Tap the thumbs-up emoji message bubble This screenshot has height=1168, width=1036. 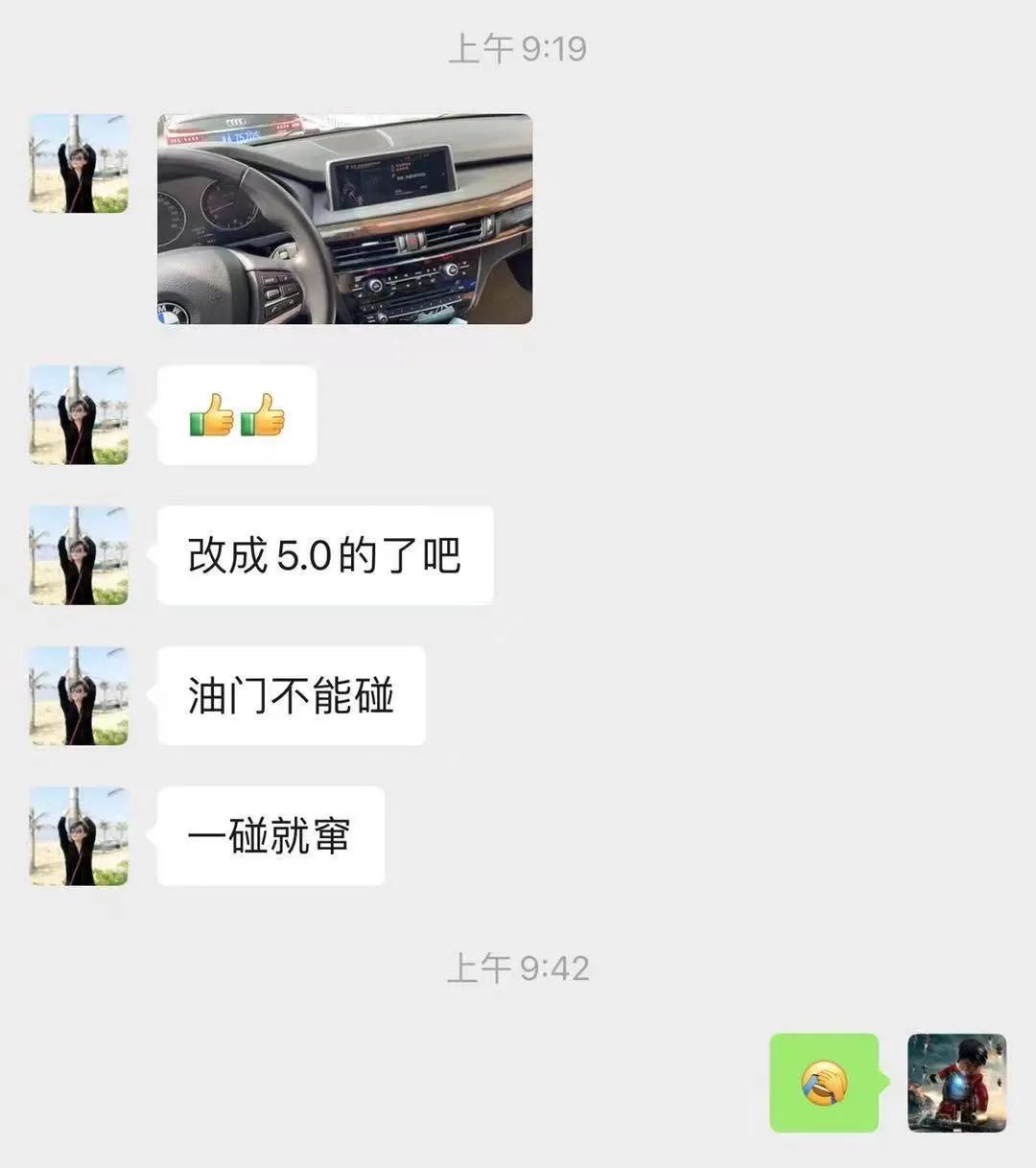[x=237, y=414]
